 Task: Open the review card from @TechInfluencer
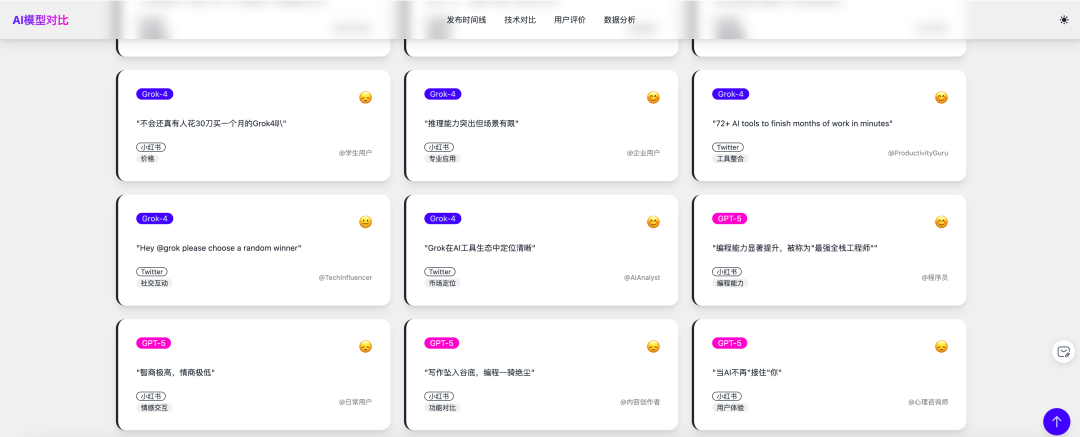(254, 249)
